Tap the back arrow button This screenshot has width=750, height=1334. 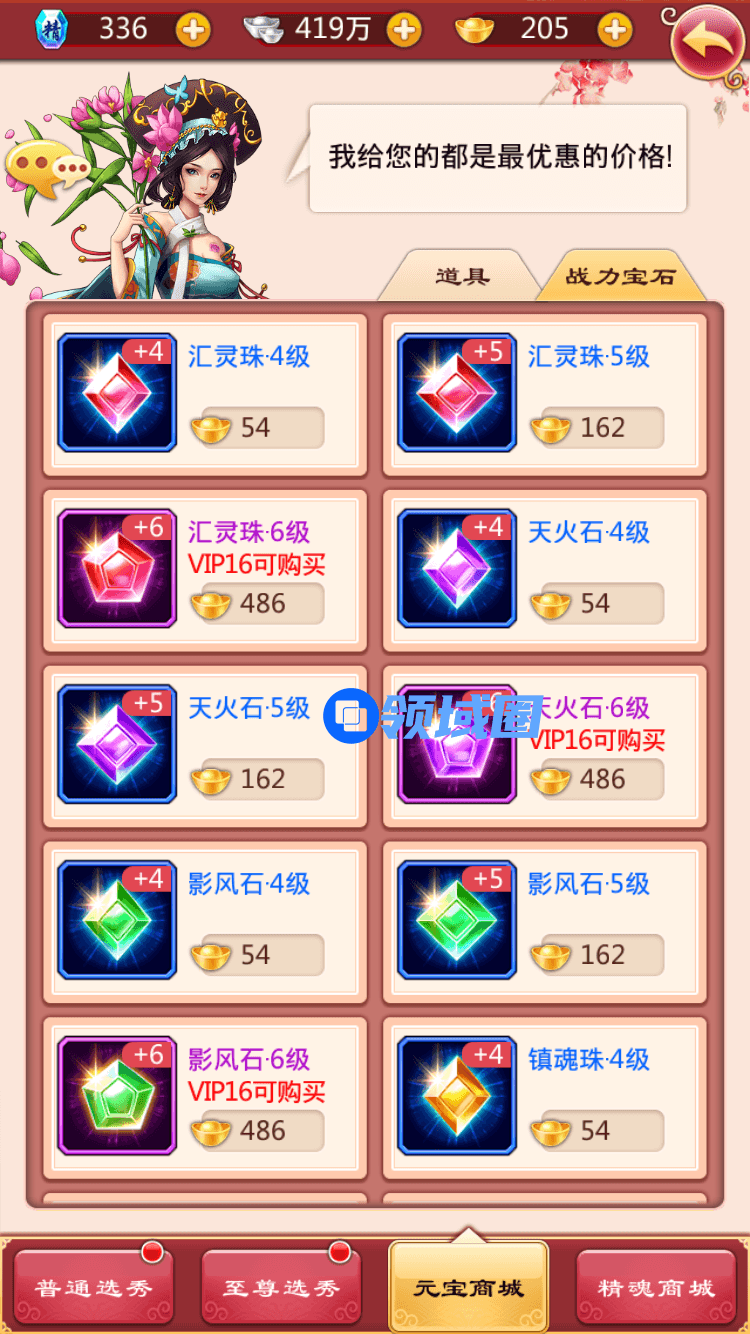tap(707, 42)
